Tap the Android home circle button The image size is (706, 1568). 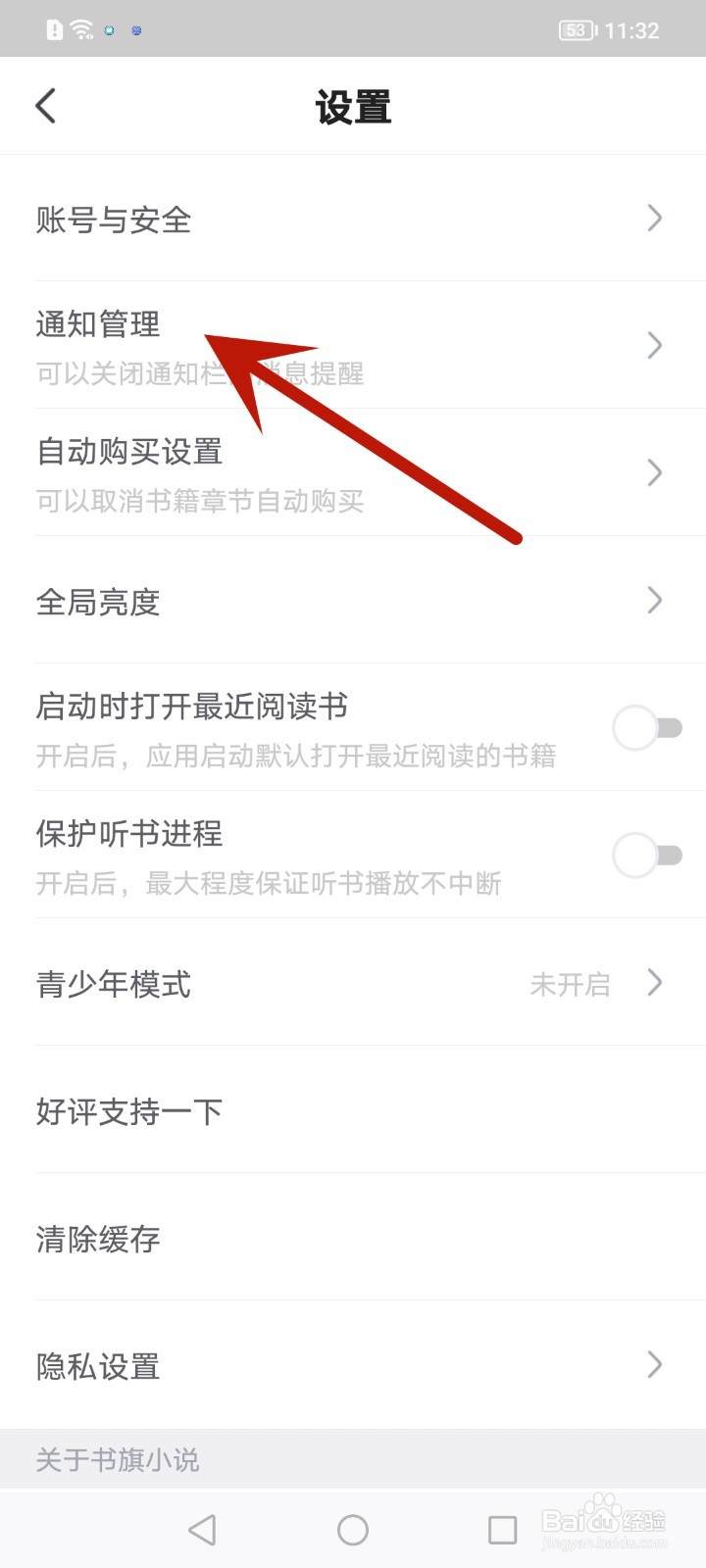(353, 1528)
